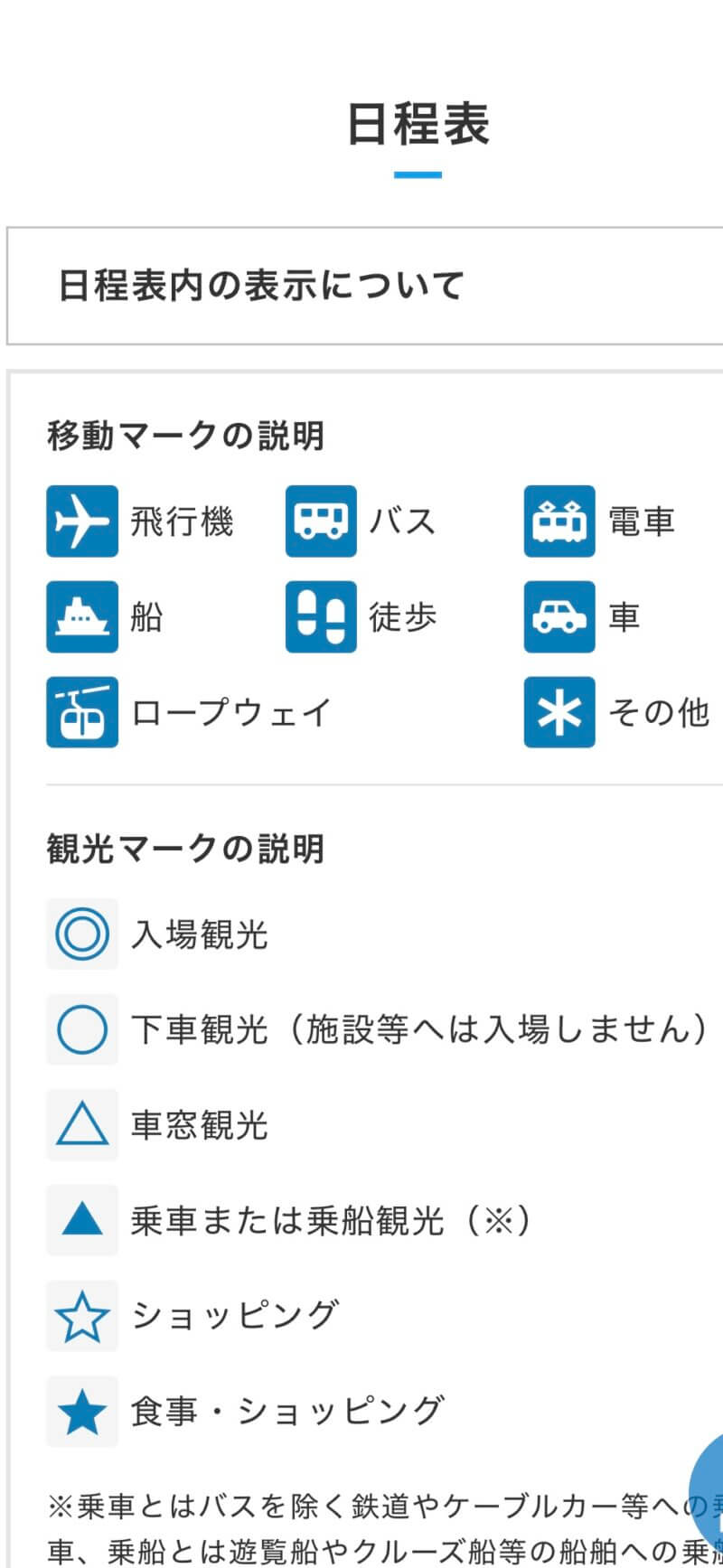This screenshot has height=1568, width=723.
Task: Collapse the 日程表内の表示について section
Action: tap(365, 286)
